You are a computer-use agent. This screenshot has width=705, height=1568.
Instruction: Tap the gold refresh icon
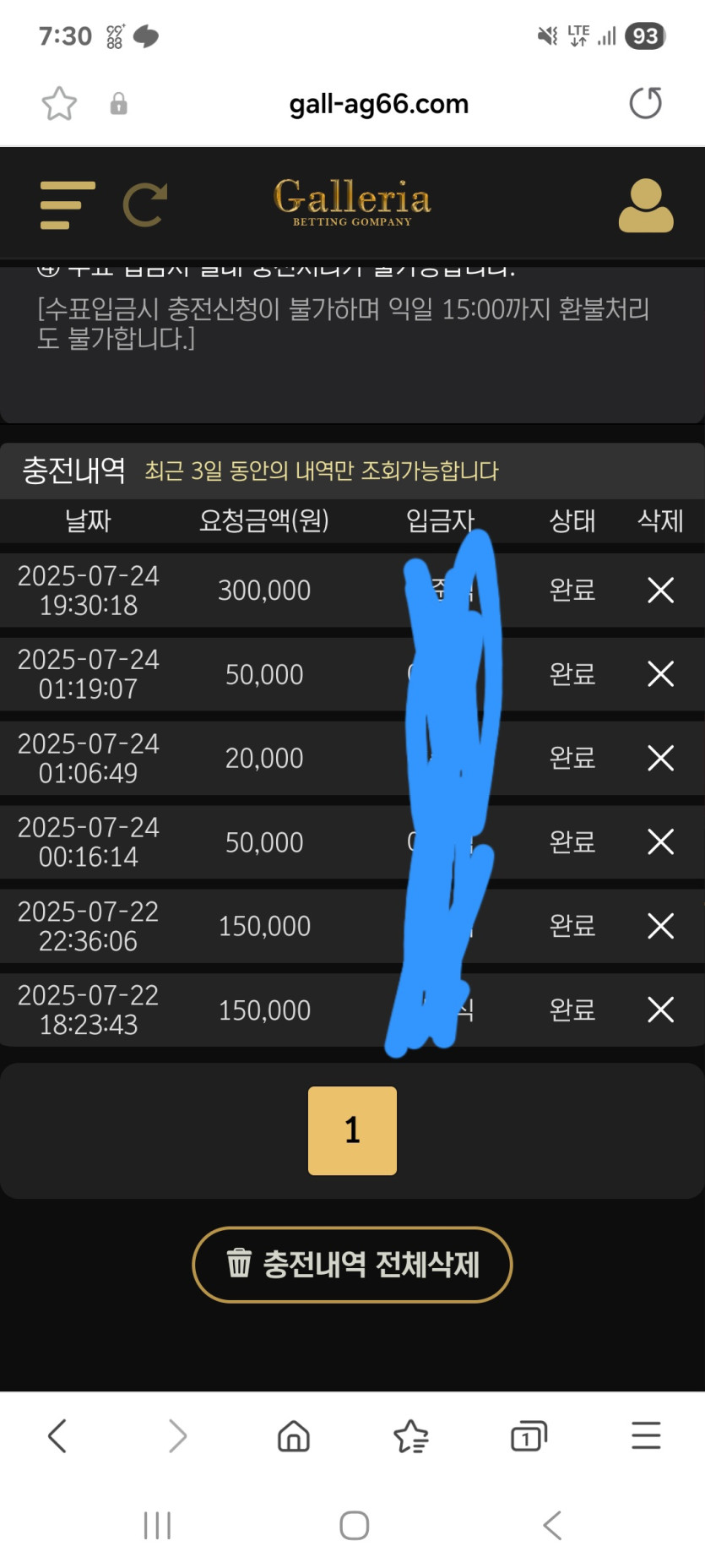click(145, 204)
